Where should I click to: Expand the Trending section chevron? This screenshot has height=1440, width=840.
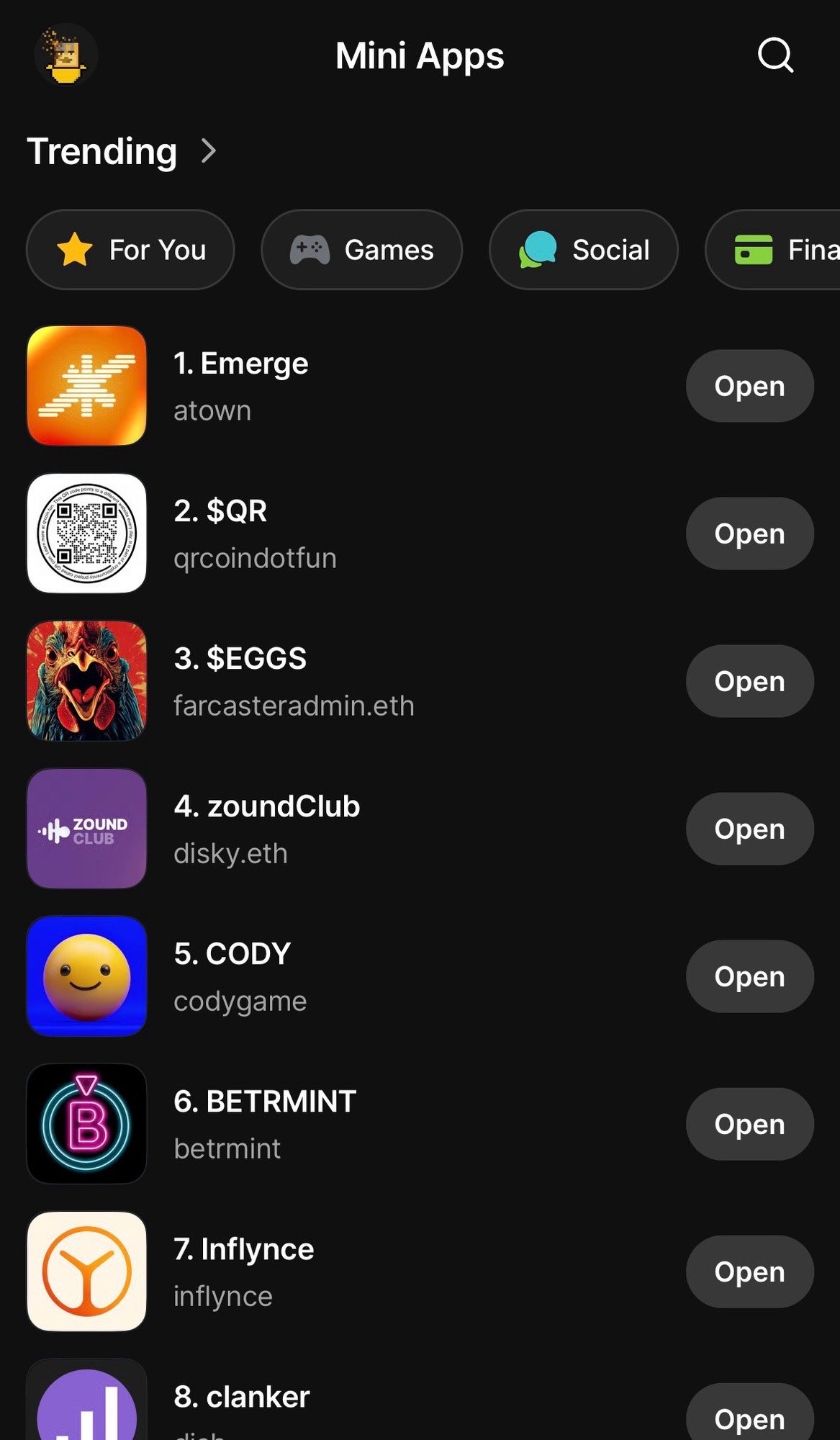coord(209,151)
